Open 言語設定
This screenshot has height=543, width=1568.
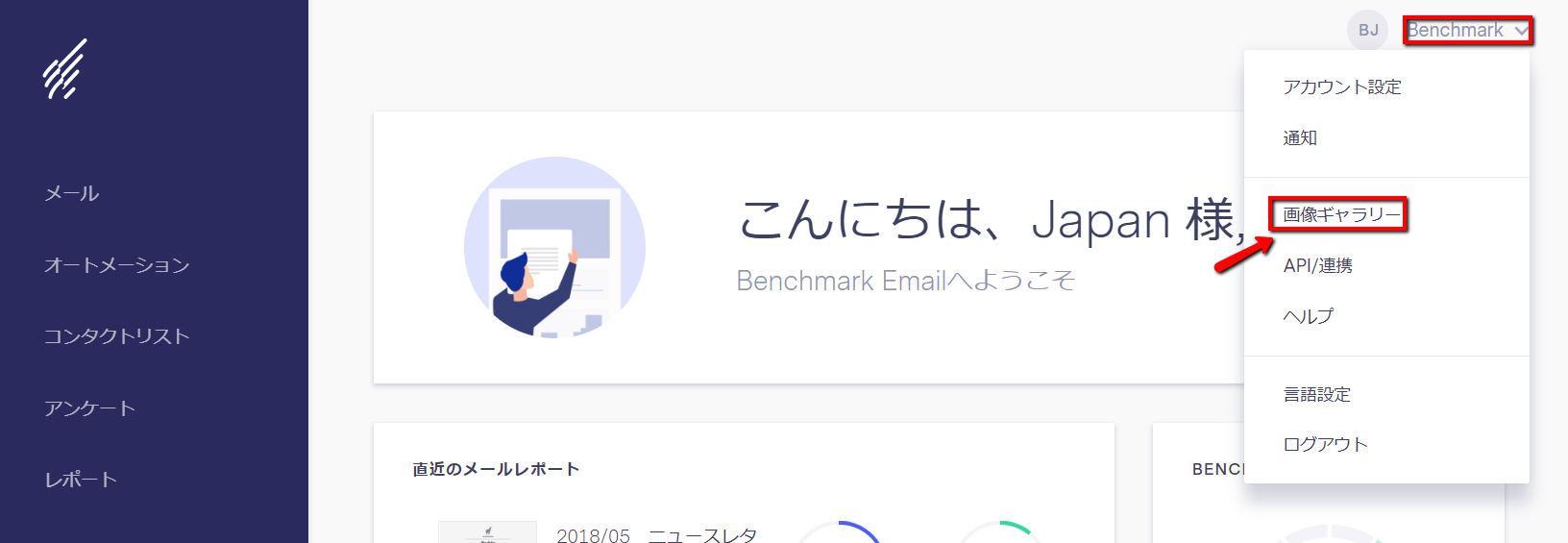(1316, 395)
